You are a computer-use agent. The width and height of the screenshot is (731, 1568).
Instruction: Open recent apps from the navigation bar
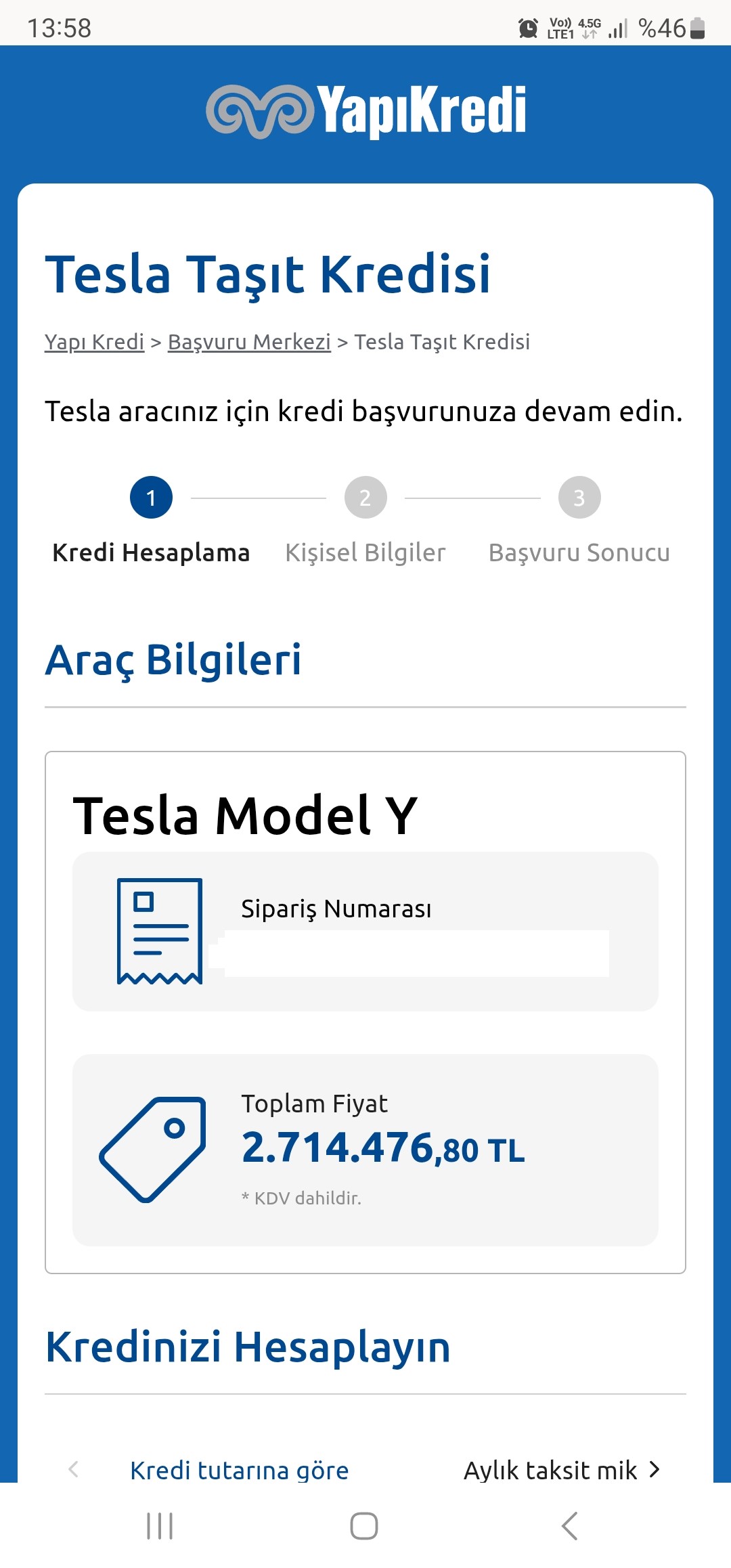(x=160, y=1526)
